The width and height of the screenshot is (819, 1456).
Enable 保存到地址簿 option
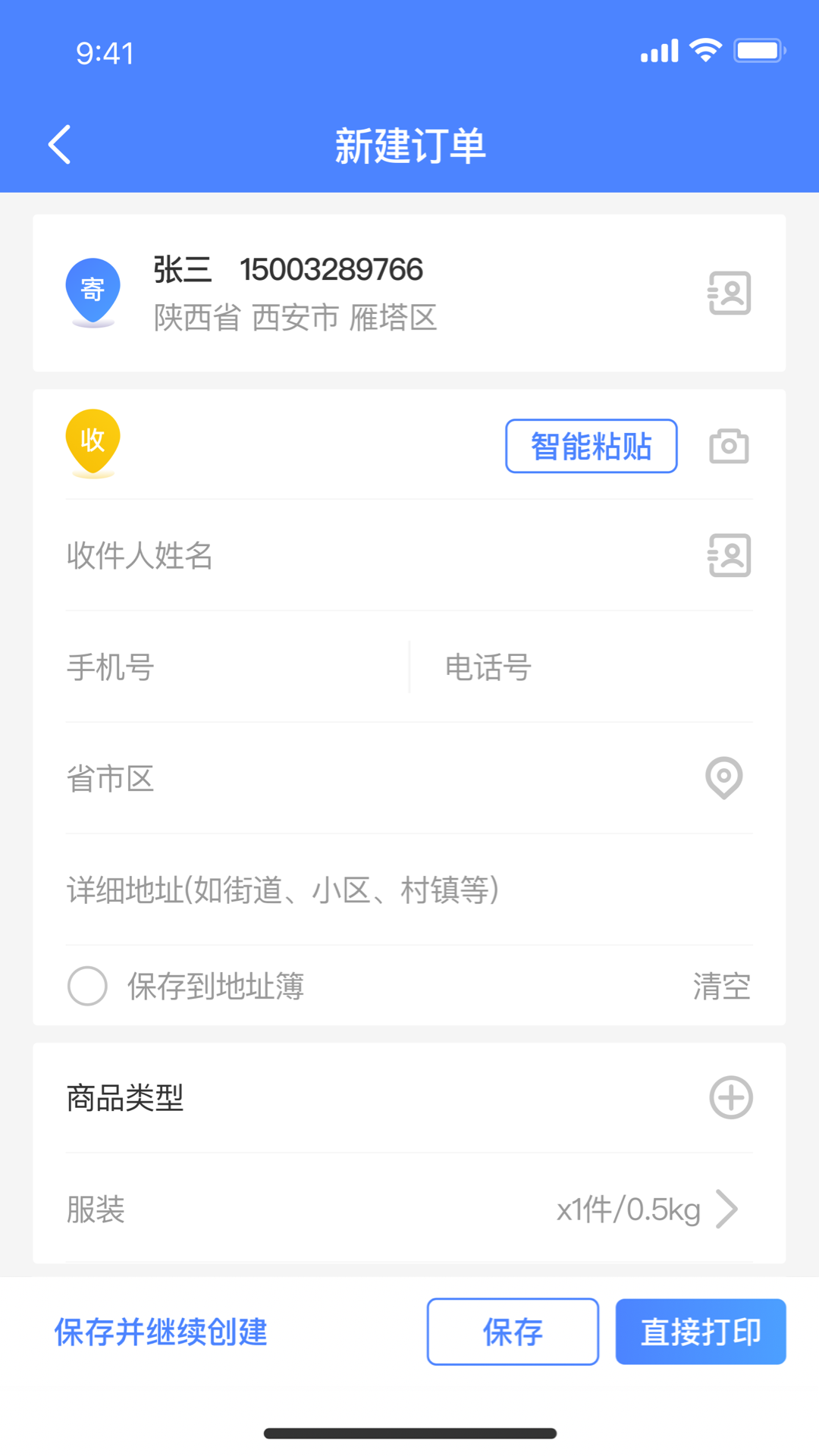86,986
